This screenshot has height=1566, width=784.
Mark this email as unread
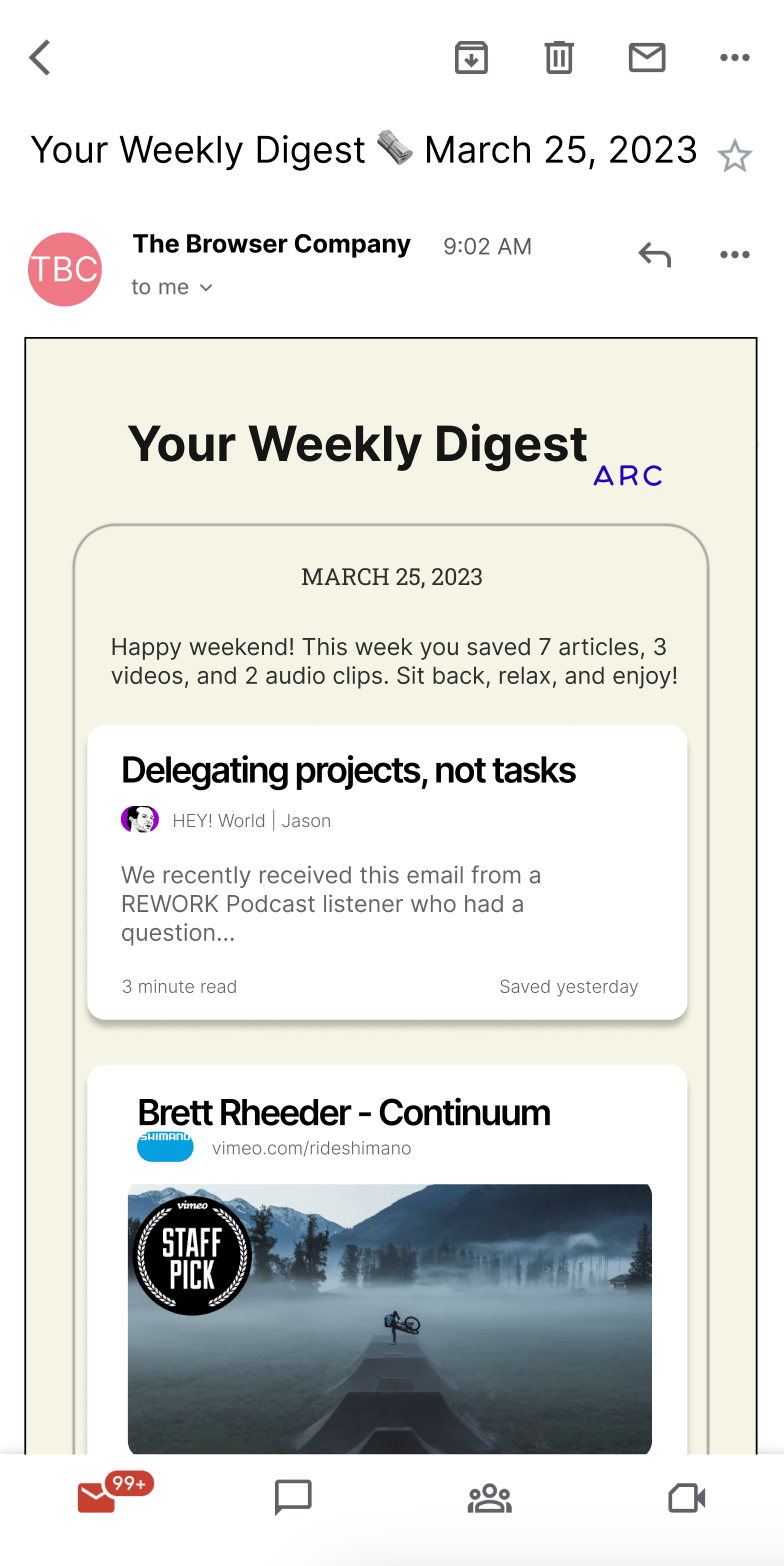pos(647,58)
